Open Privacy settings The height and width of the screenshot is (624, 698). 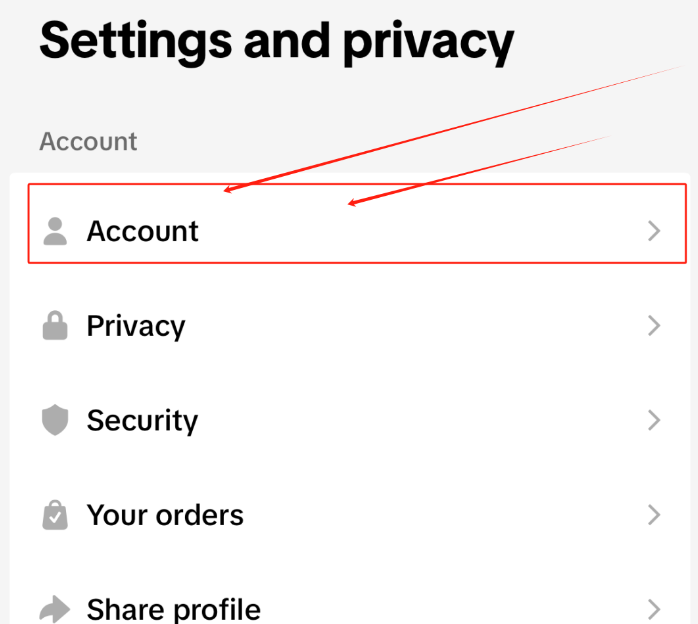[136, 326]
